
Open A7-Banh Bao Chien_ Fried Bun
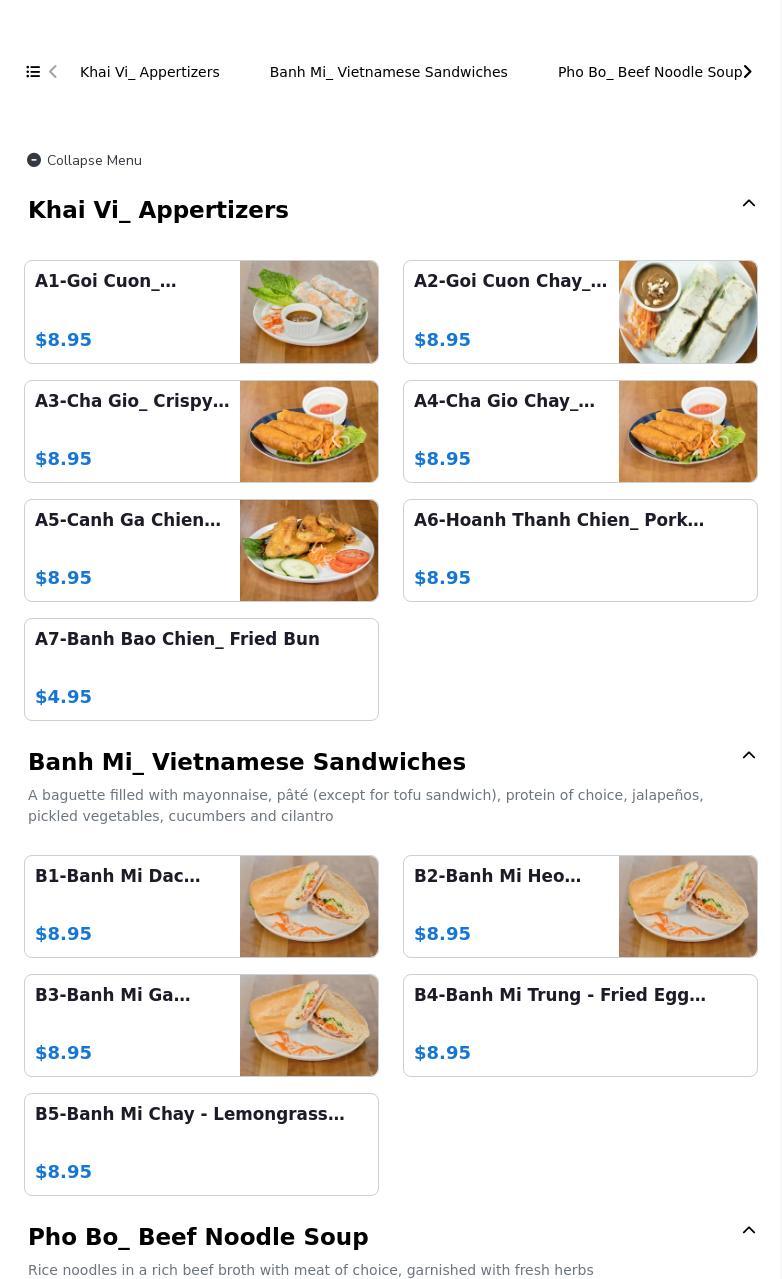pyautogui.click(x=201, y=669)
